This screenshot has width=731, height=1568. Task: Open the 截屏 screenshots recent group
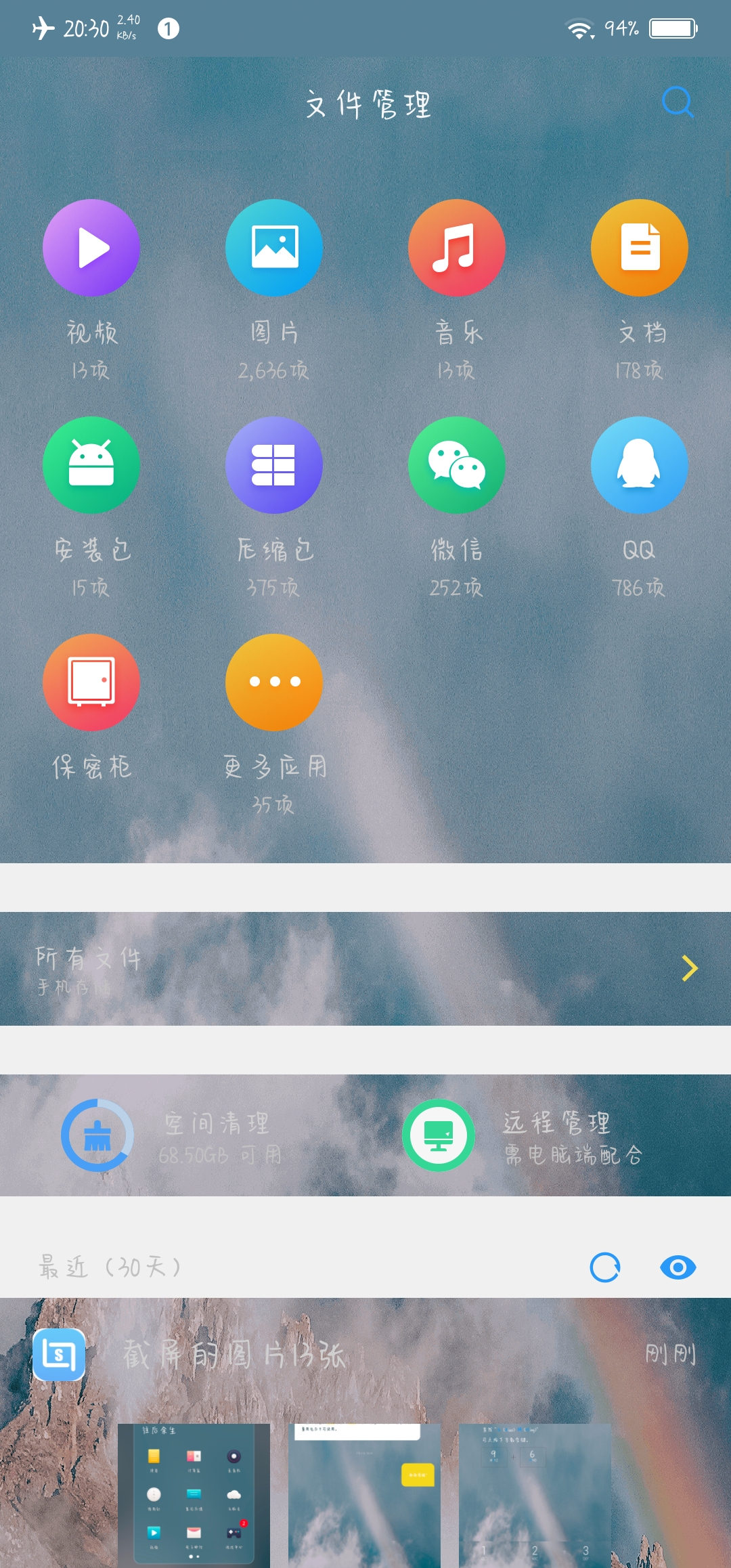365,1355
